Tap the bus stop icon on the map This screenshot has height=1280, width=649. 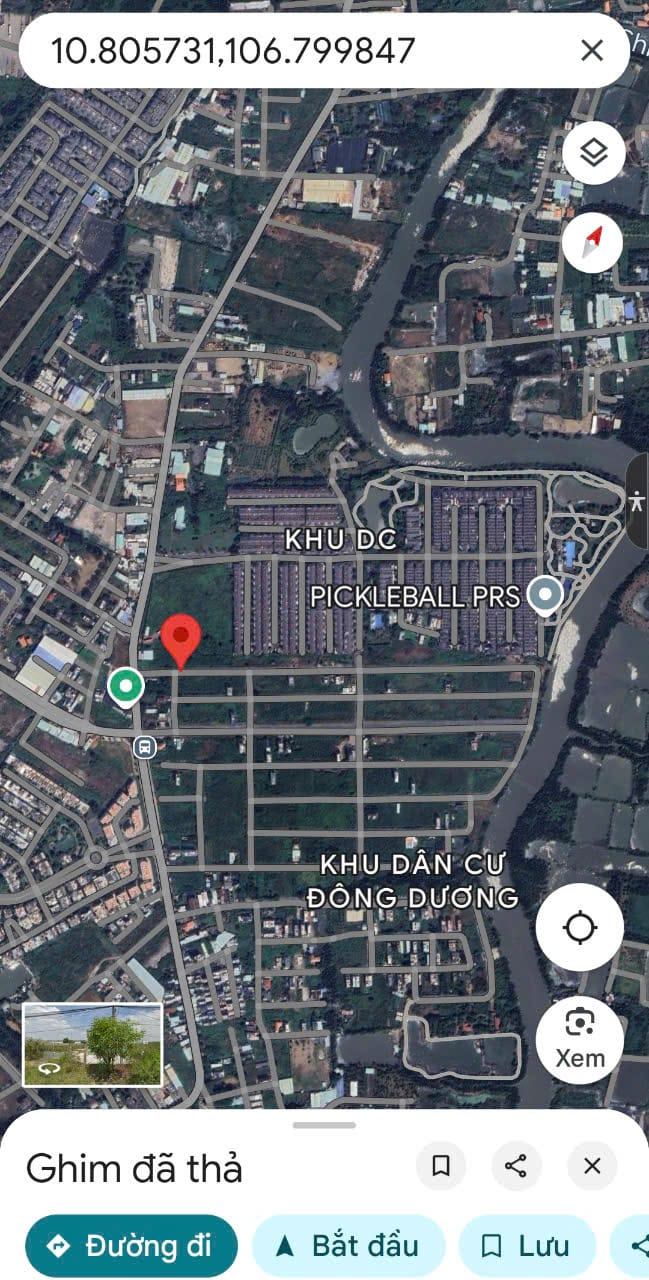(x=145, y=746)
